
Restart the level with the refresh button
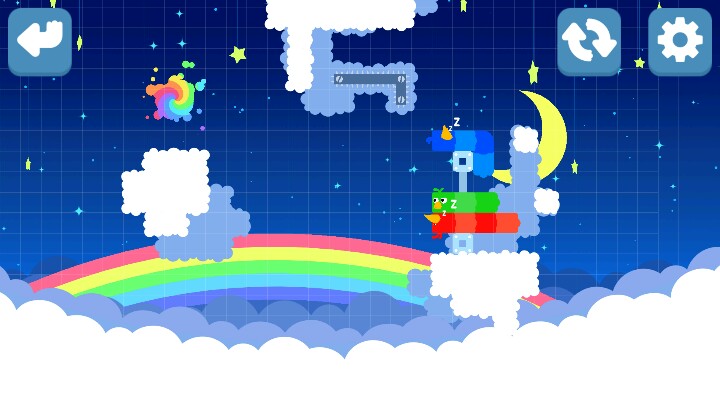589,41
